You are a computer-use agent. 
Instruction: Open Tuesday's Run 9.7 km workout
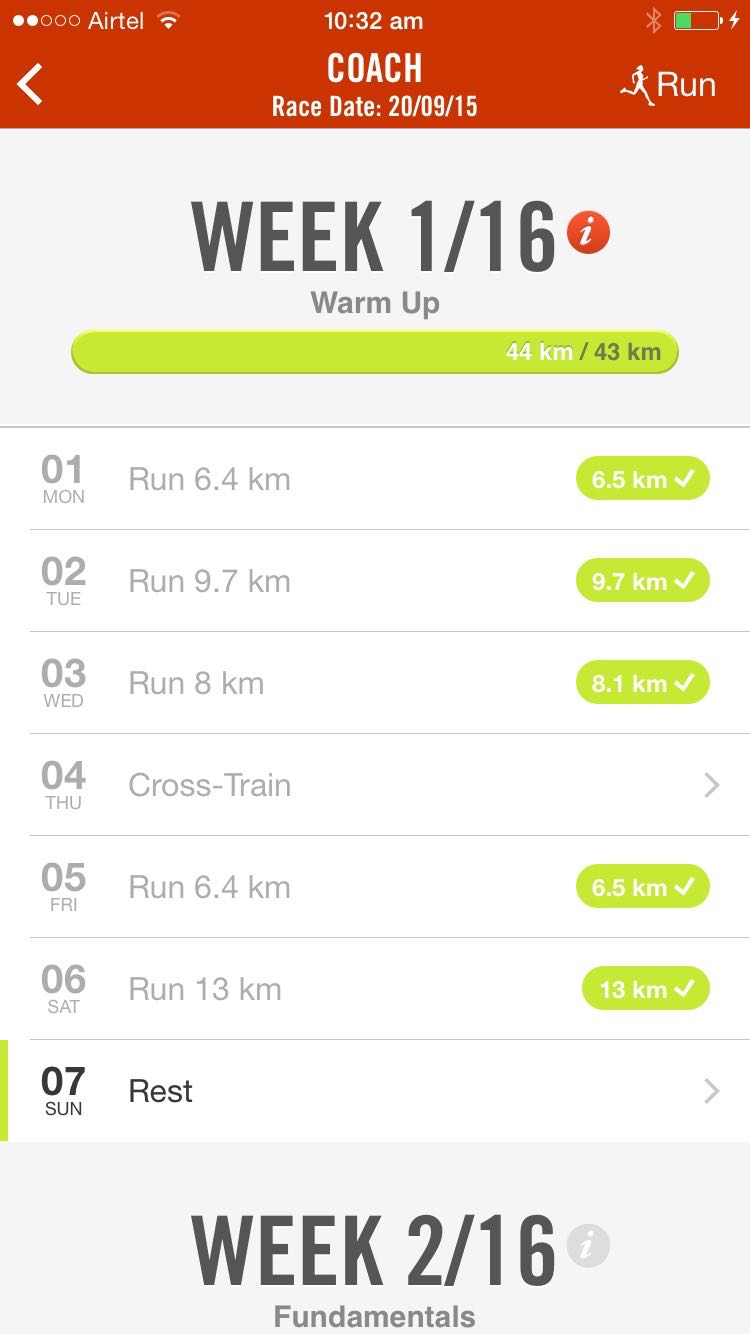pos(375,582)
